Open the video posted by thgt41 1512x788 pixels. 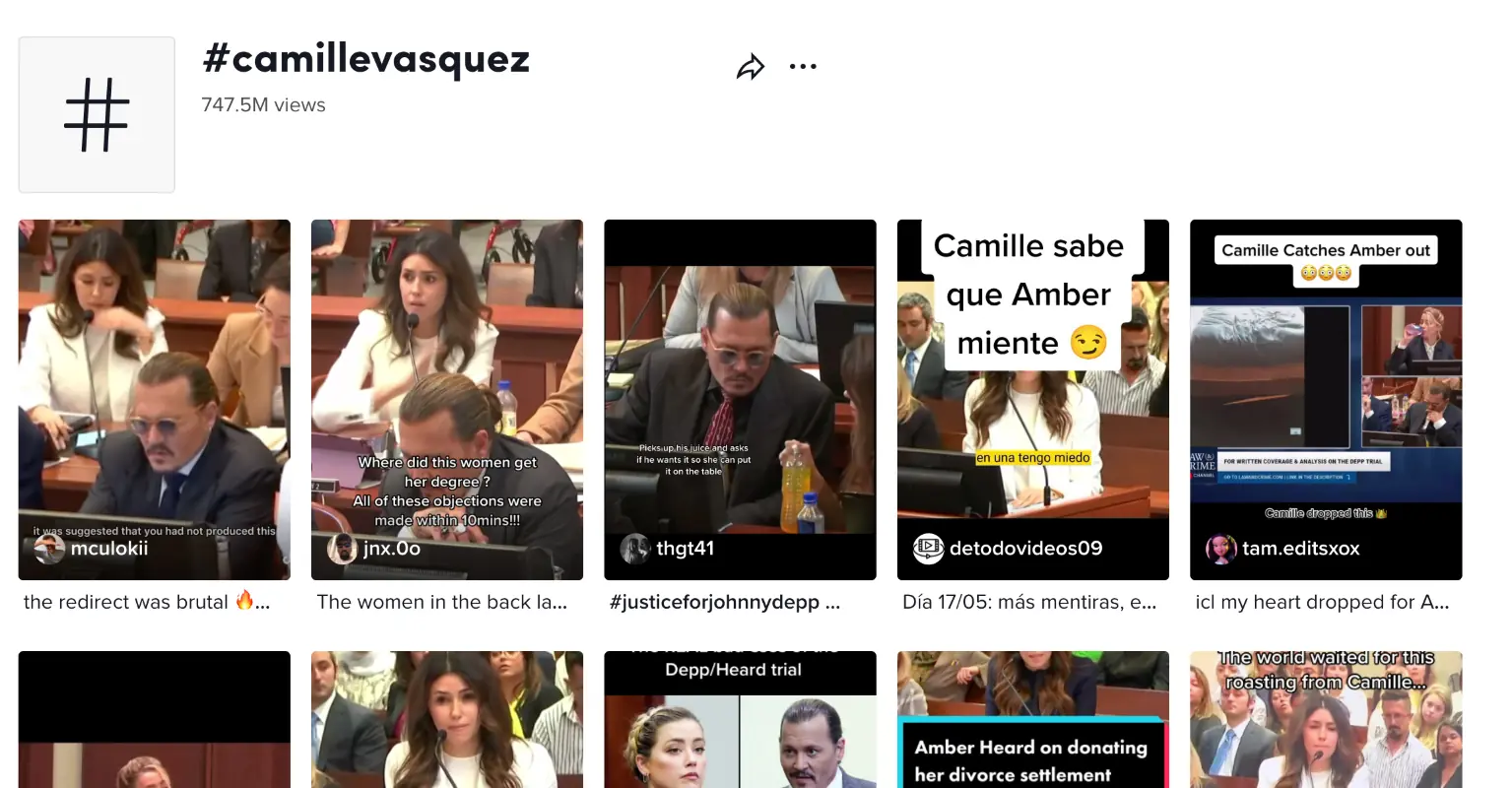pos(739,399)
